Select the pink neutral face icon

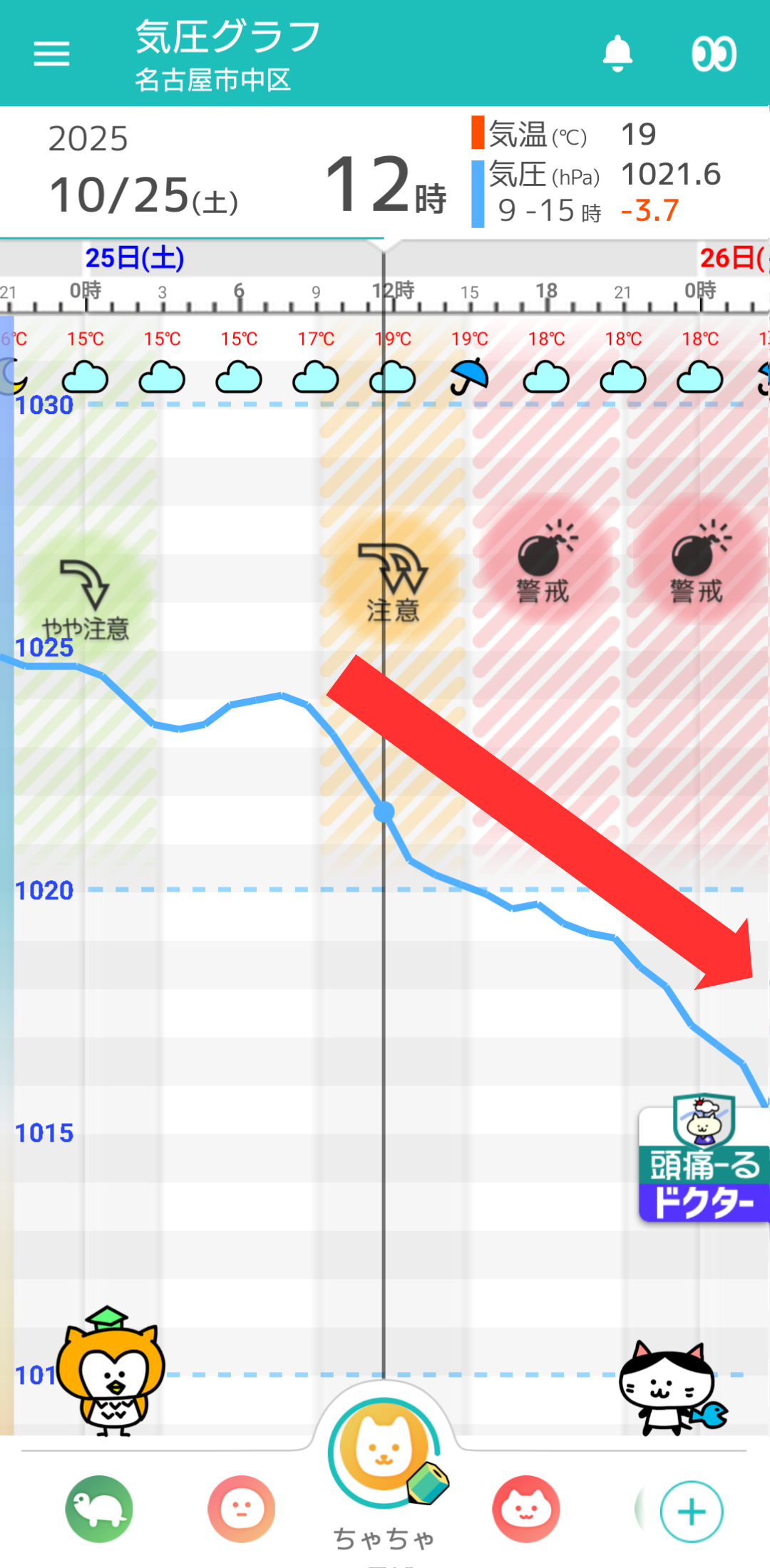[x=242, y=1509]
